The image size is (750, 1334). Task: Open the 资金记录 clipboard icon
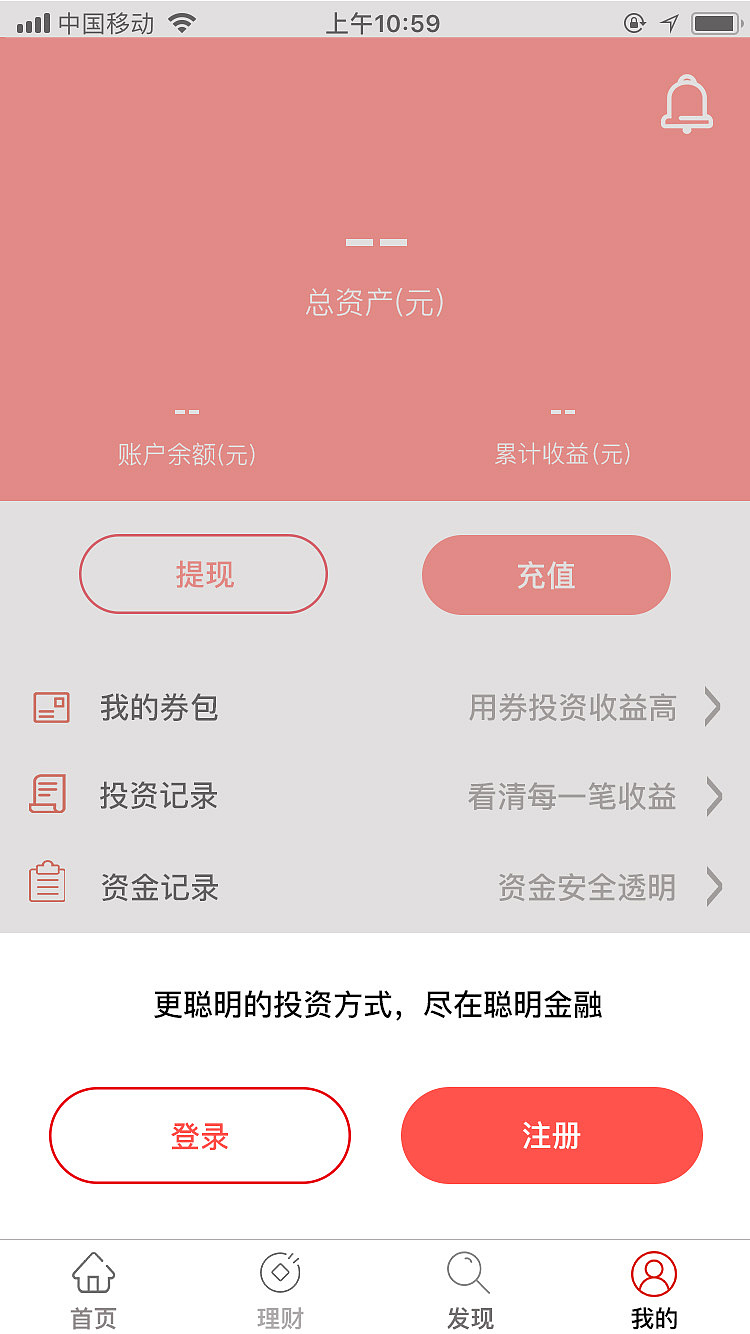46,886
